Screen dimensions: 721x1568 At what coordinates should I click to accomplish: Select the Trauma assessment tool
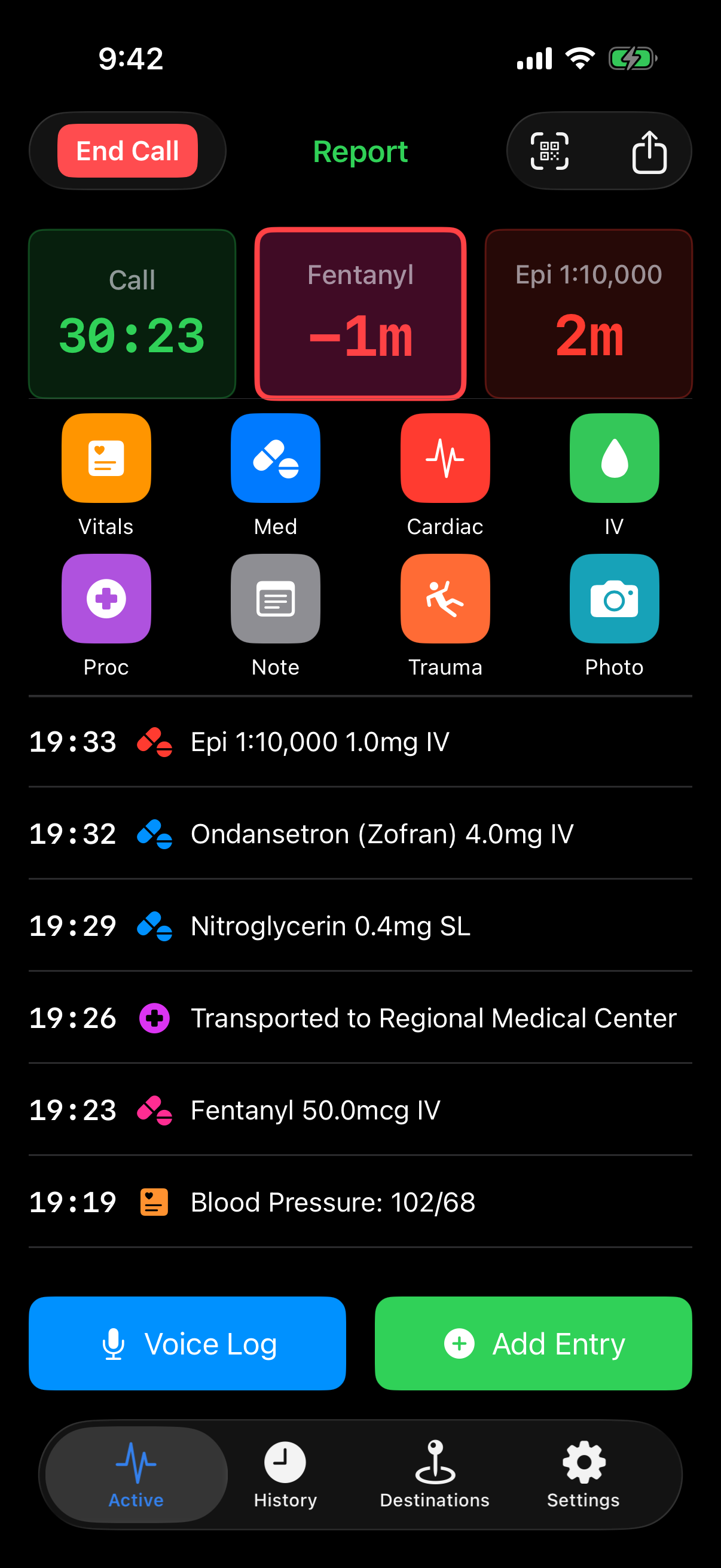(x=445, y=599)
